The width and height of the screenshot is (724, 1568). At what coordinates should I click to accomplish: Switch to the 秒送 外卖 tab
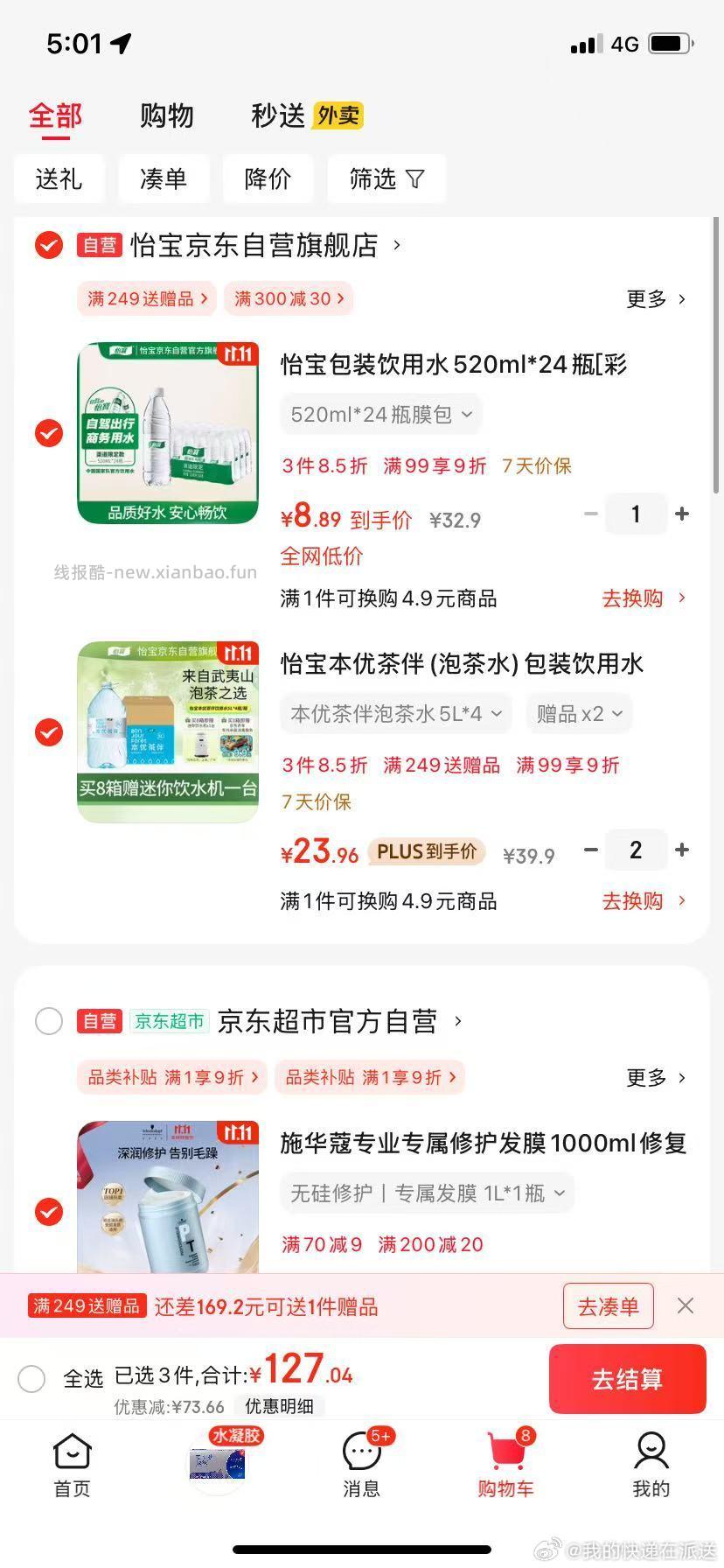(306, 115)
